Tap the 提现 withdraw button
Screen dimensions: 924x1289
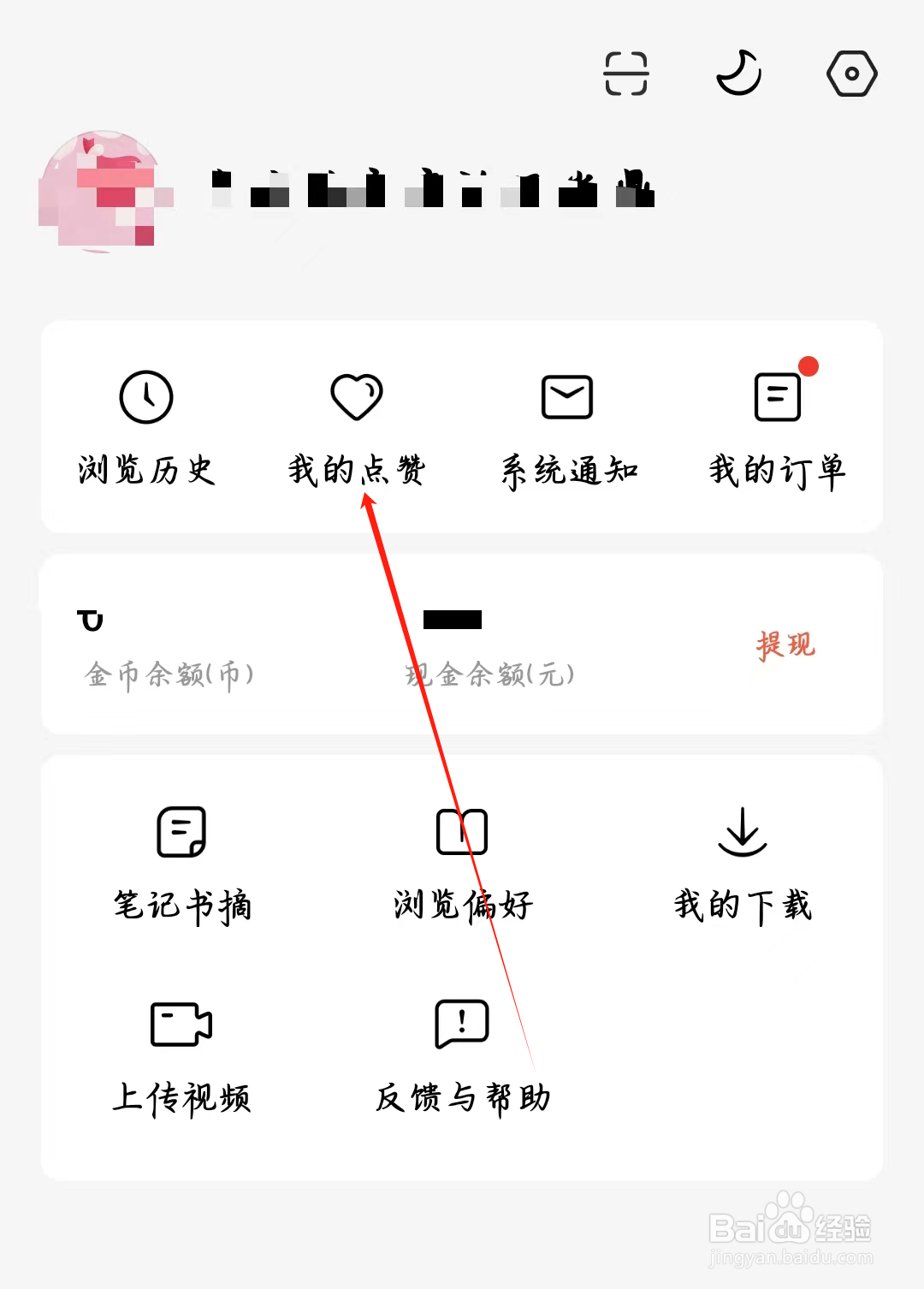point(784,646)
